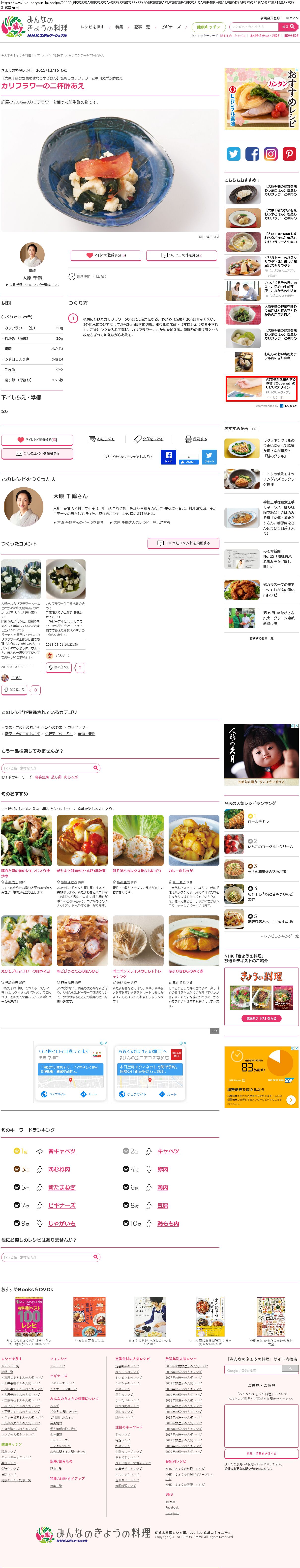Open the Pinterest icon in the sidebar

[x=289, y=154]
